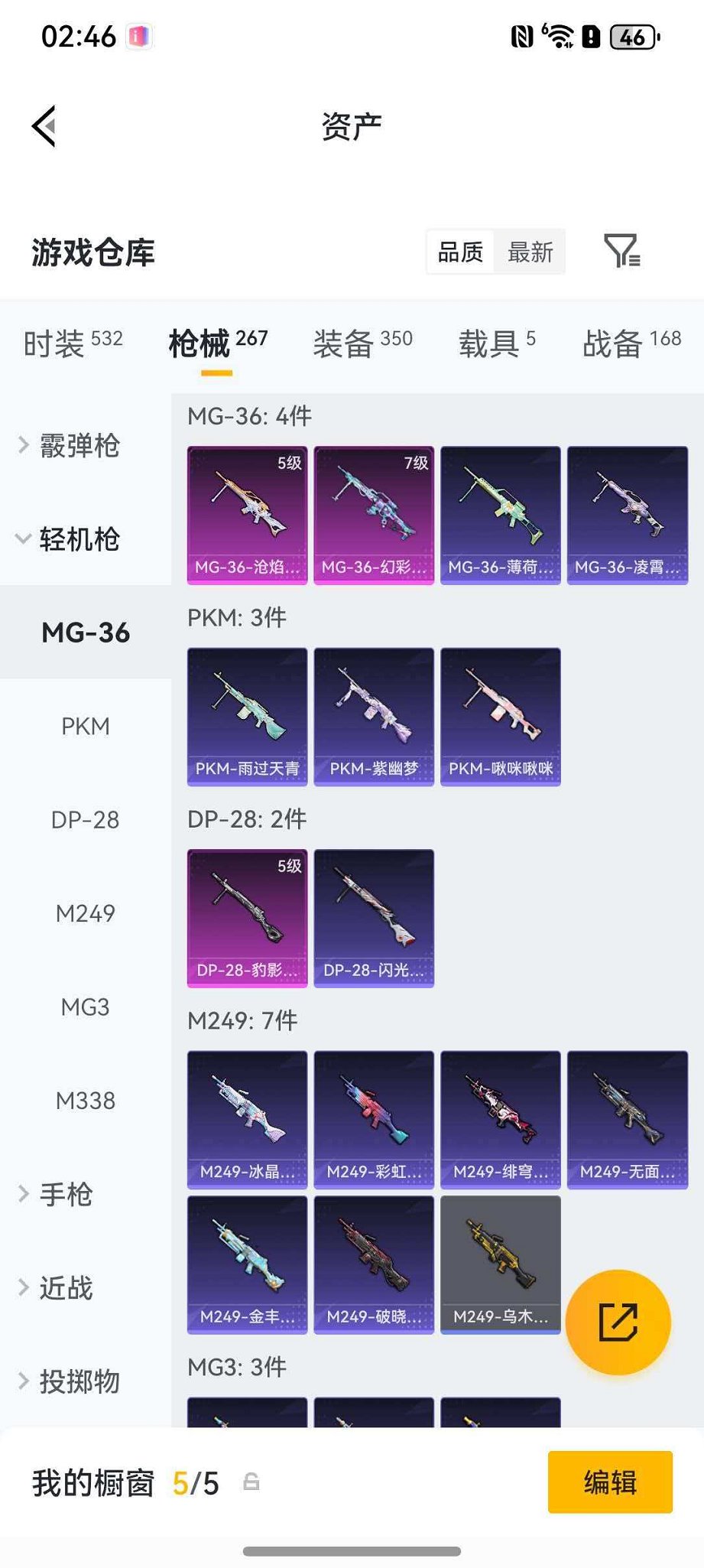
Task: Switch to the 战备 tab
Action: [x=631, y=343]
